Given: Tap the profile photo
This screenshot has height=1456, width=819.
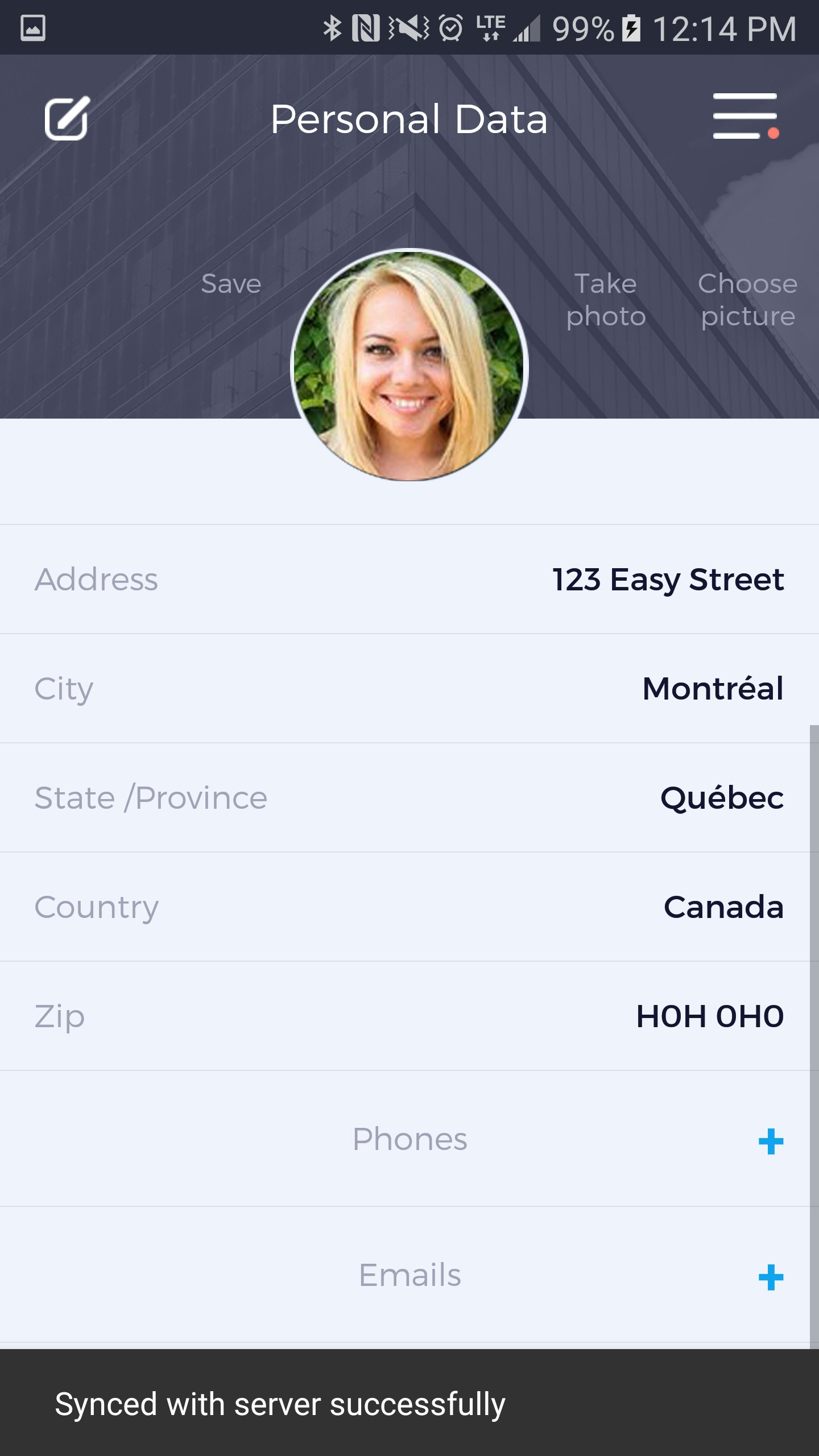Looking at the screenshot, I should 409,365.
